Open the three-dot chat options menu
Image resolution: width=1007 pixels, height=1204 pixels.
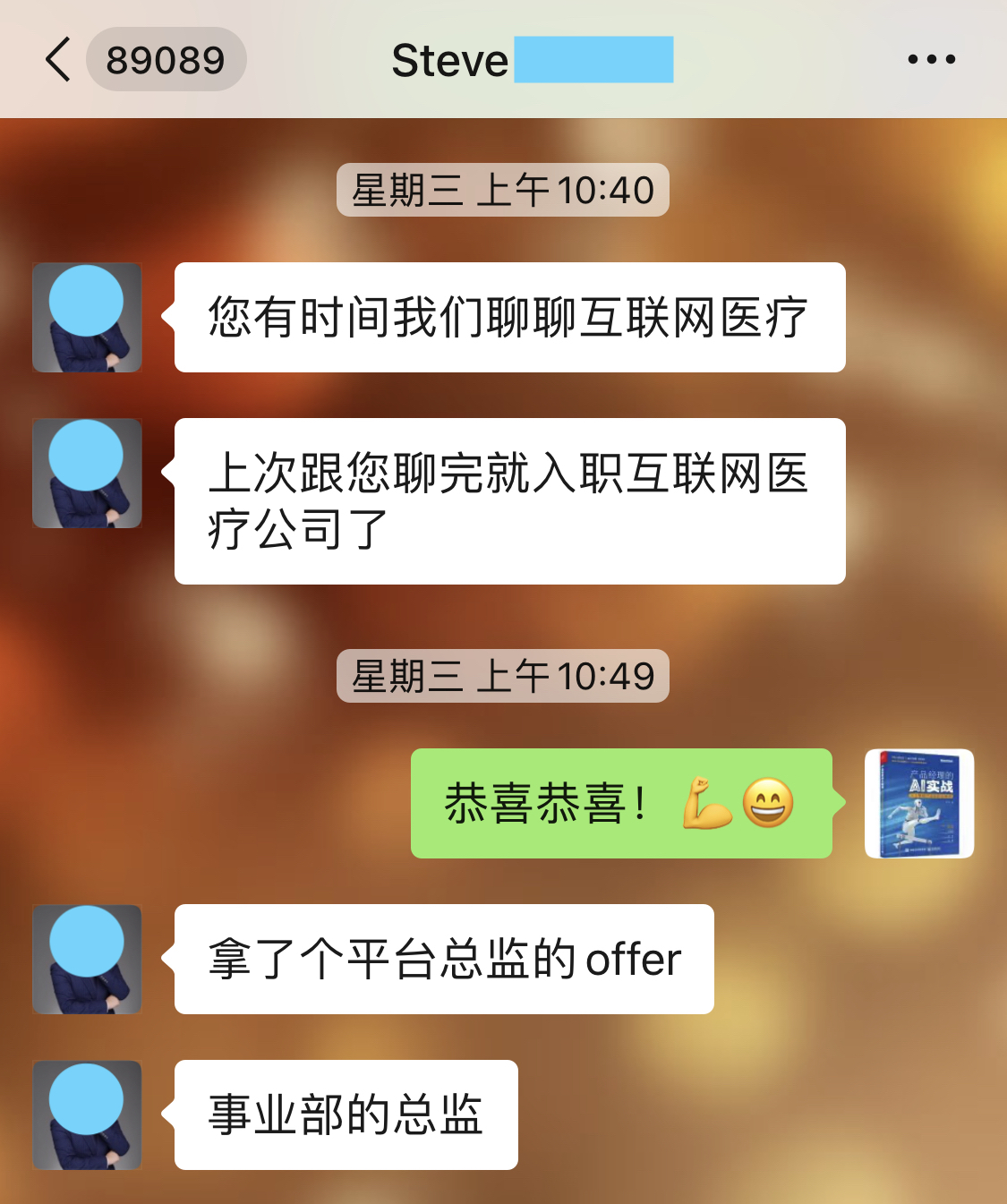[931, 60]
